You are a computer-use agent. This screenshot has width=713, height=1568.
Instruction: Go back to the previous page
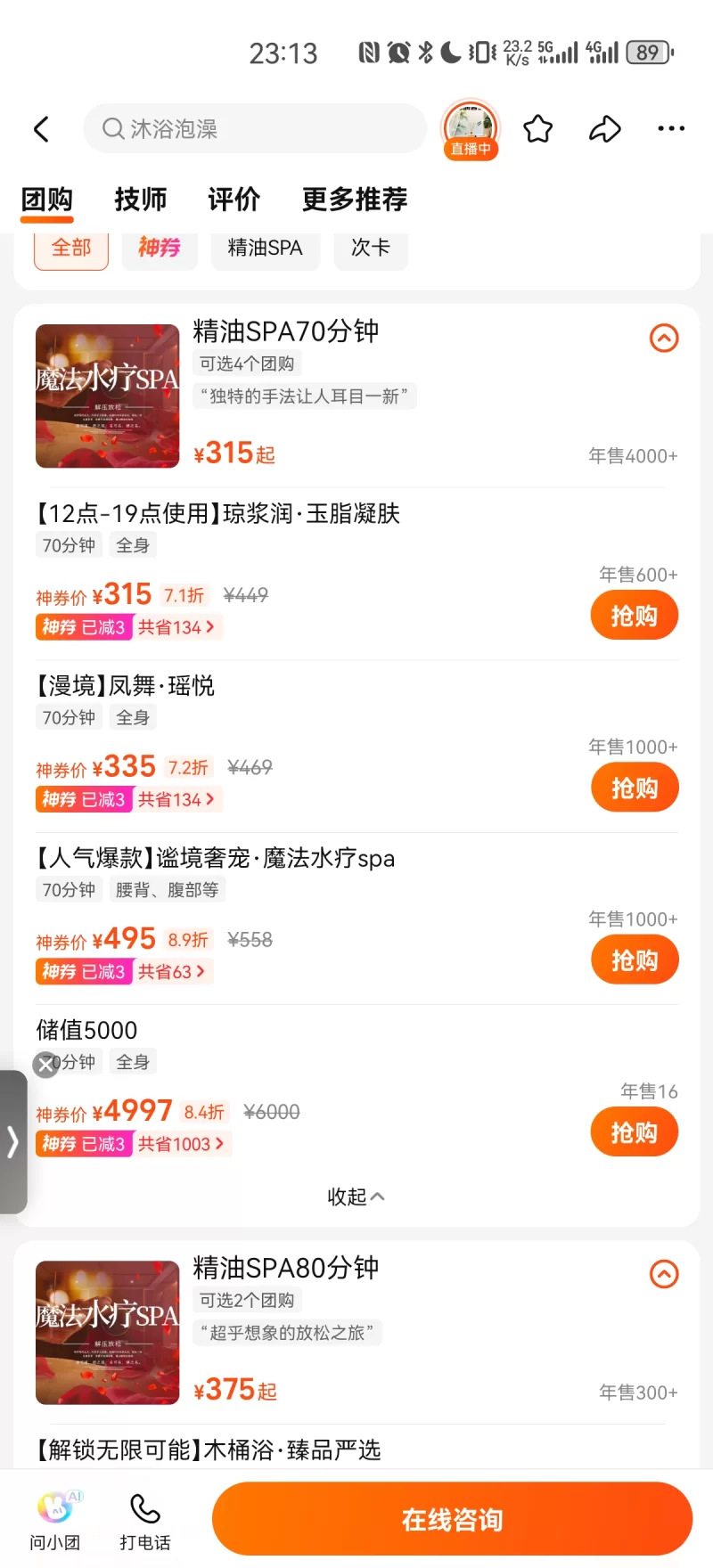[41, 129]
